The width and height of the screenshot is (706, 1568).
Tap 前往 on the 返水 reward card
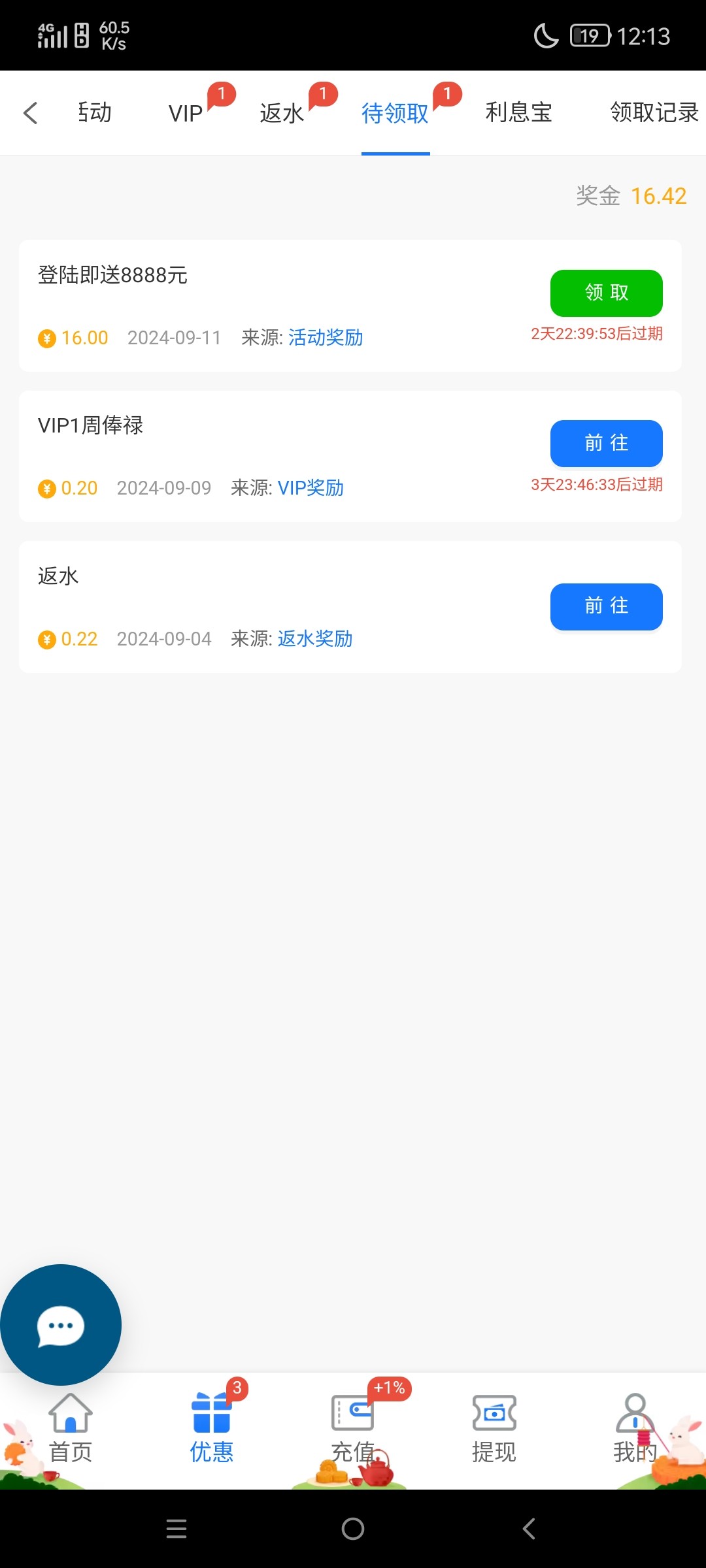(x=606, y=606)
